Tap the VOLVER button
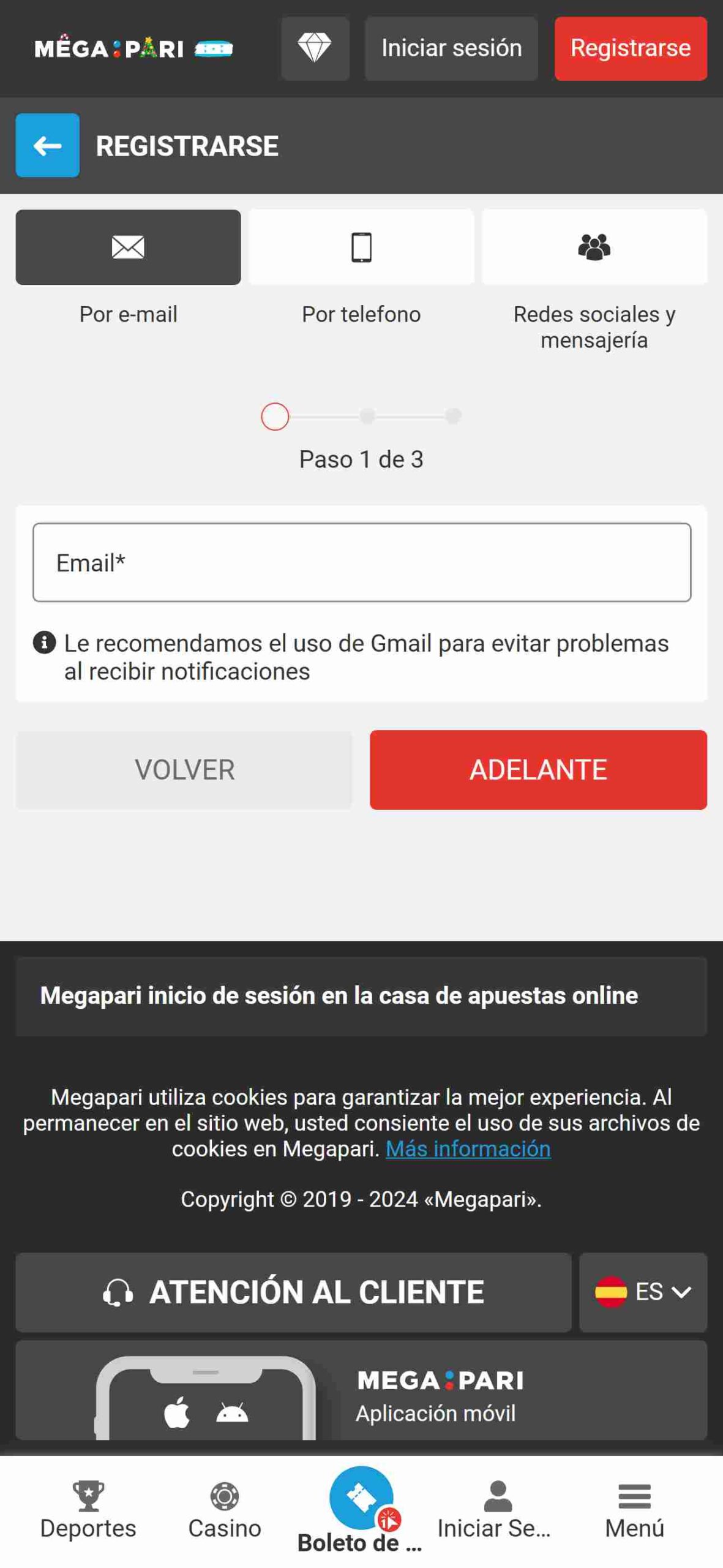 pos(184,769)
